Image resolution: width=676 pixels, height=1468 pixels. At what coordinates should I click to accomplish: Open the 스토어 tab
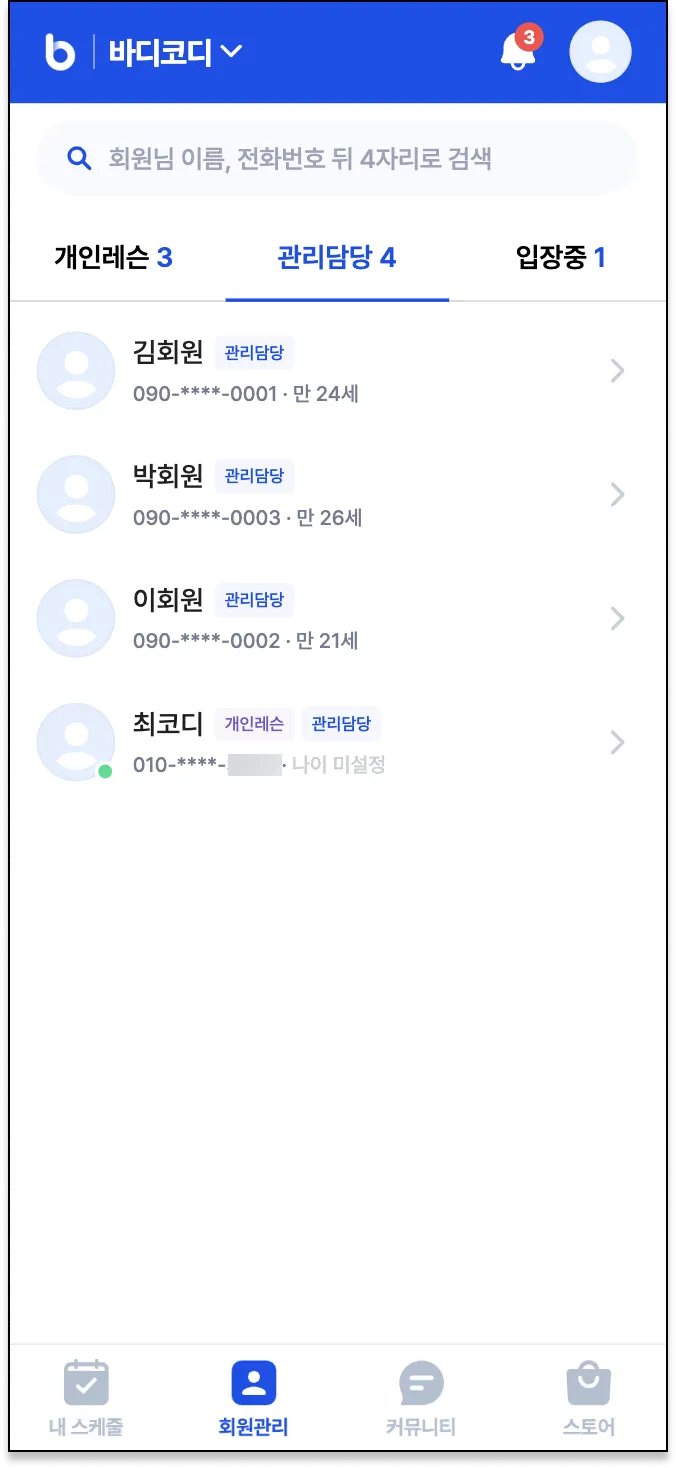coord(588,1398)
